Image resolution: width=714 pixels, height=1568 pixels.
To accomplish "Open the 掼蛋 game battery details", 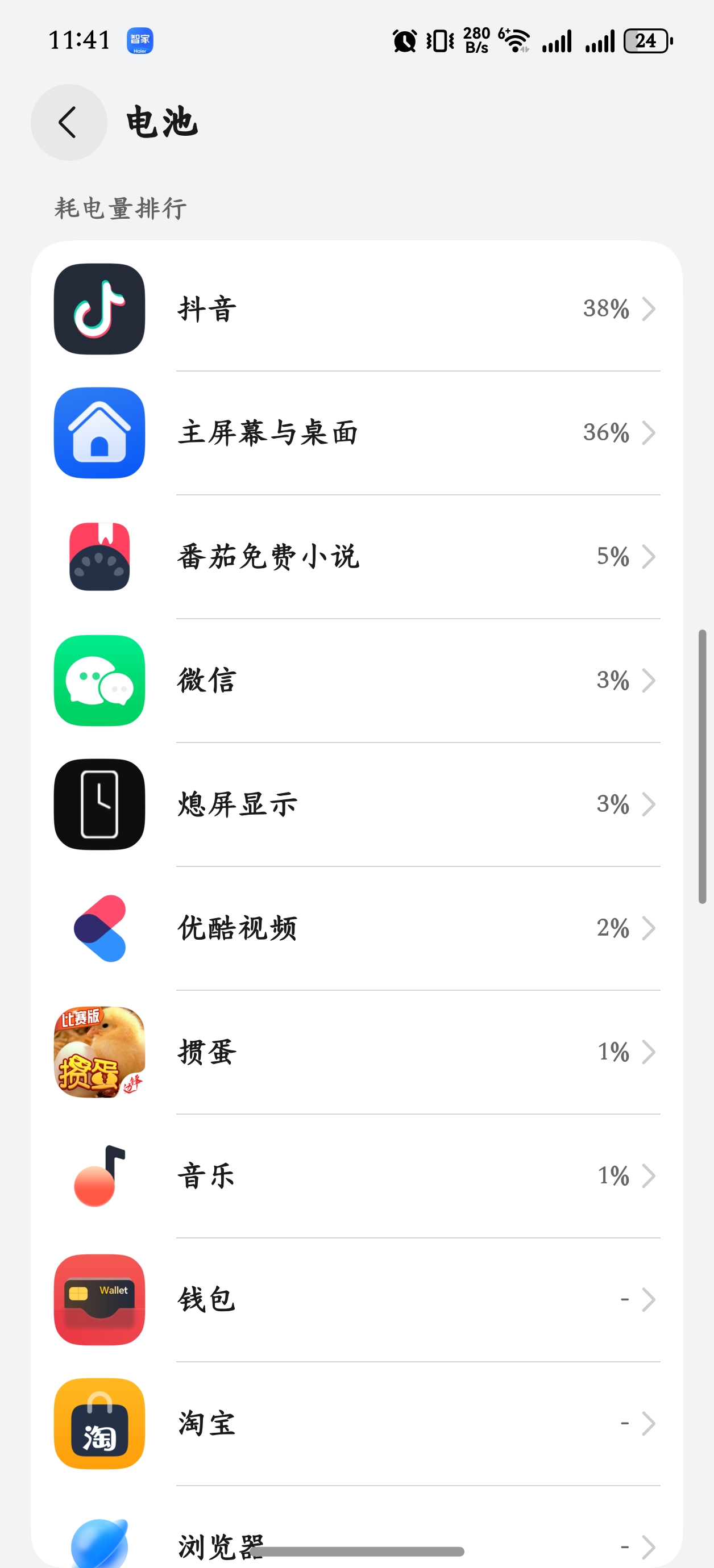I will pyautogui.click(x=357, y=1052).
